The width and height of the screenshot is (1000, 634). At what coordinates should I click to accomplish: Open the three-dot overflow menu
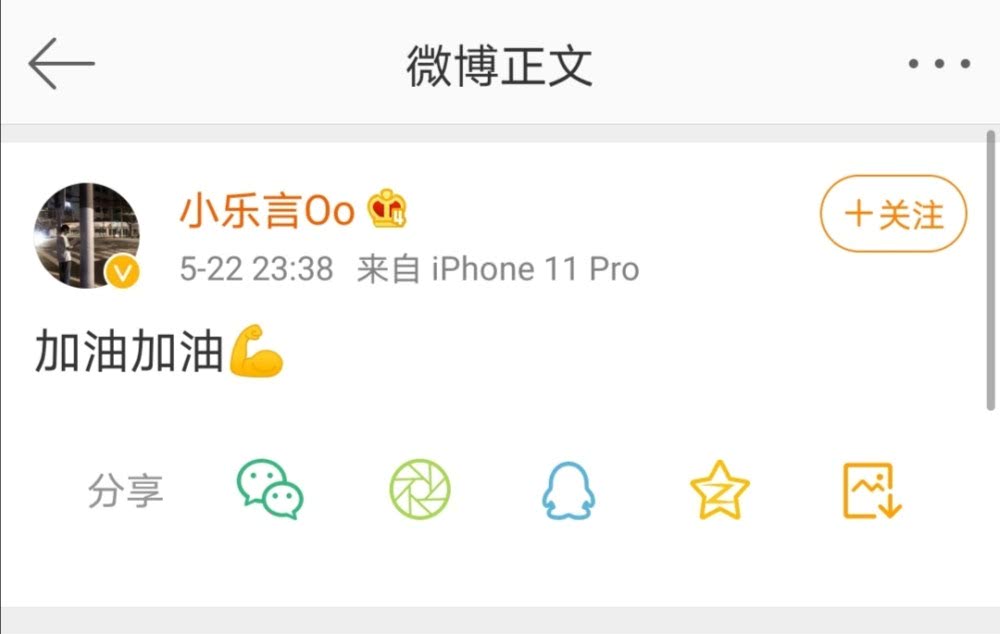pos(939,64)
